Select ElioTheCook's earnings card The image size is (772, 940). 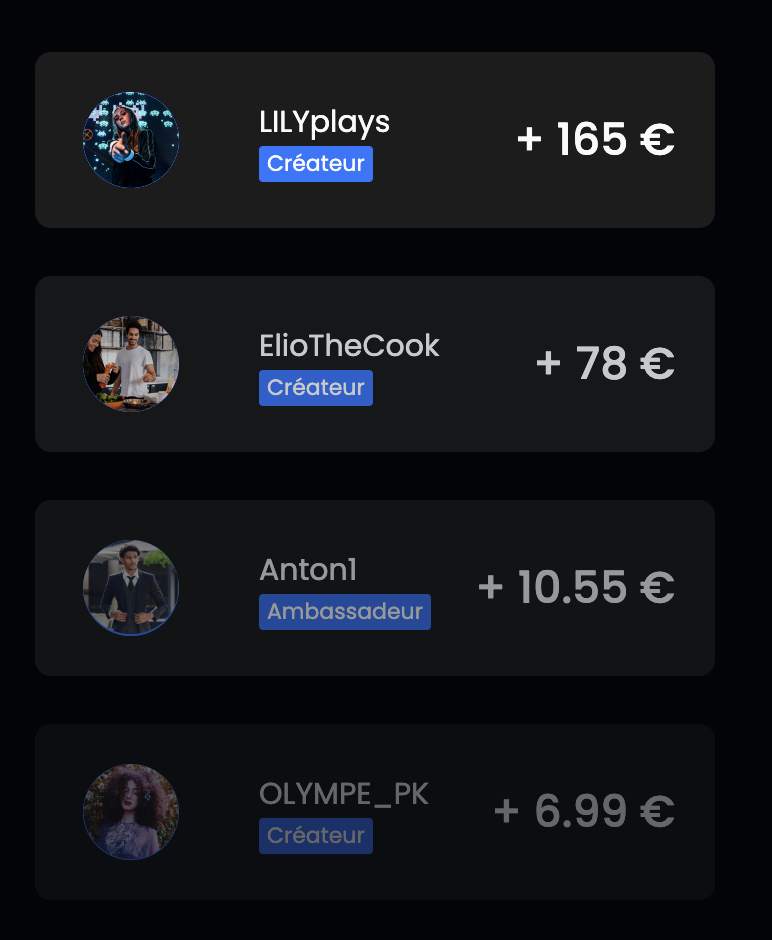(375, 364)
